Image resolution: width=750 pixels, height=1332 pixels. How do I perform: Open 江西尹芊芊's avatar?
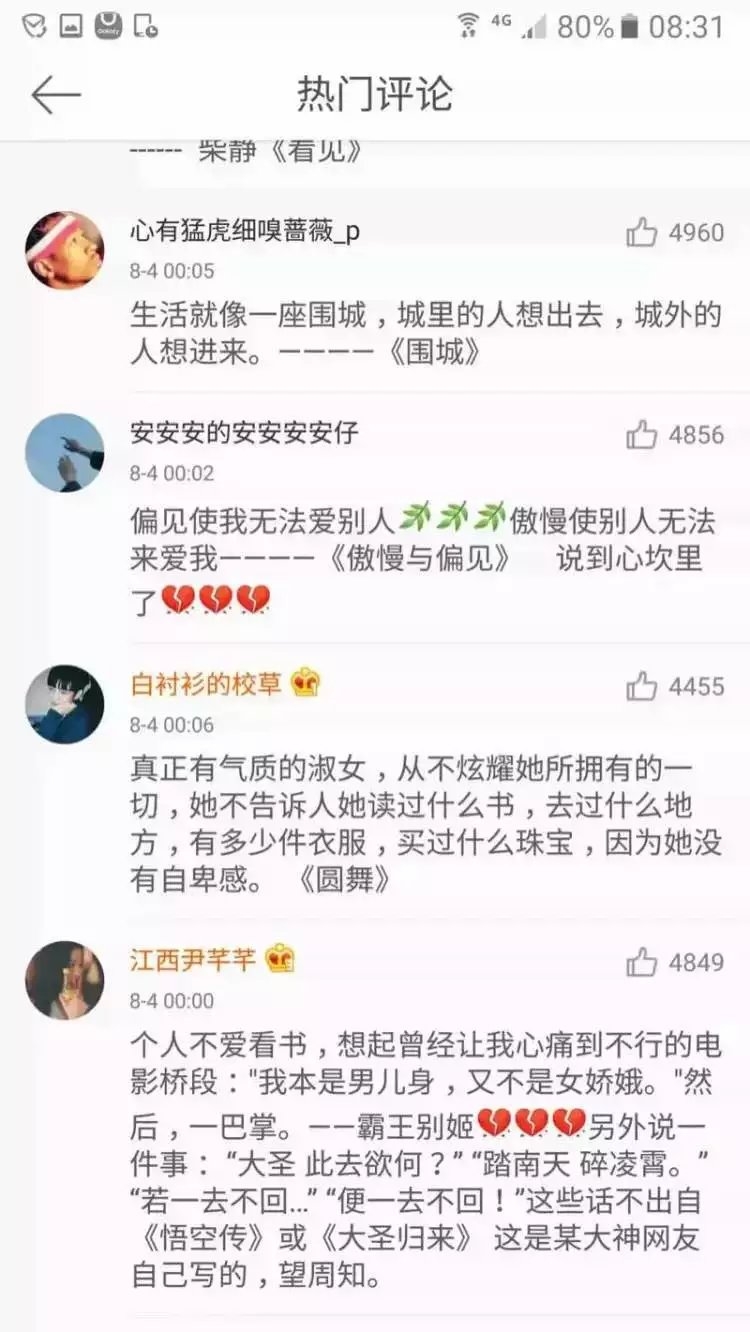(x=65, y=980)
